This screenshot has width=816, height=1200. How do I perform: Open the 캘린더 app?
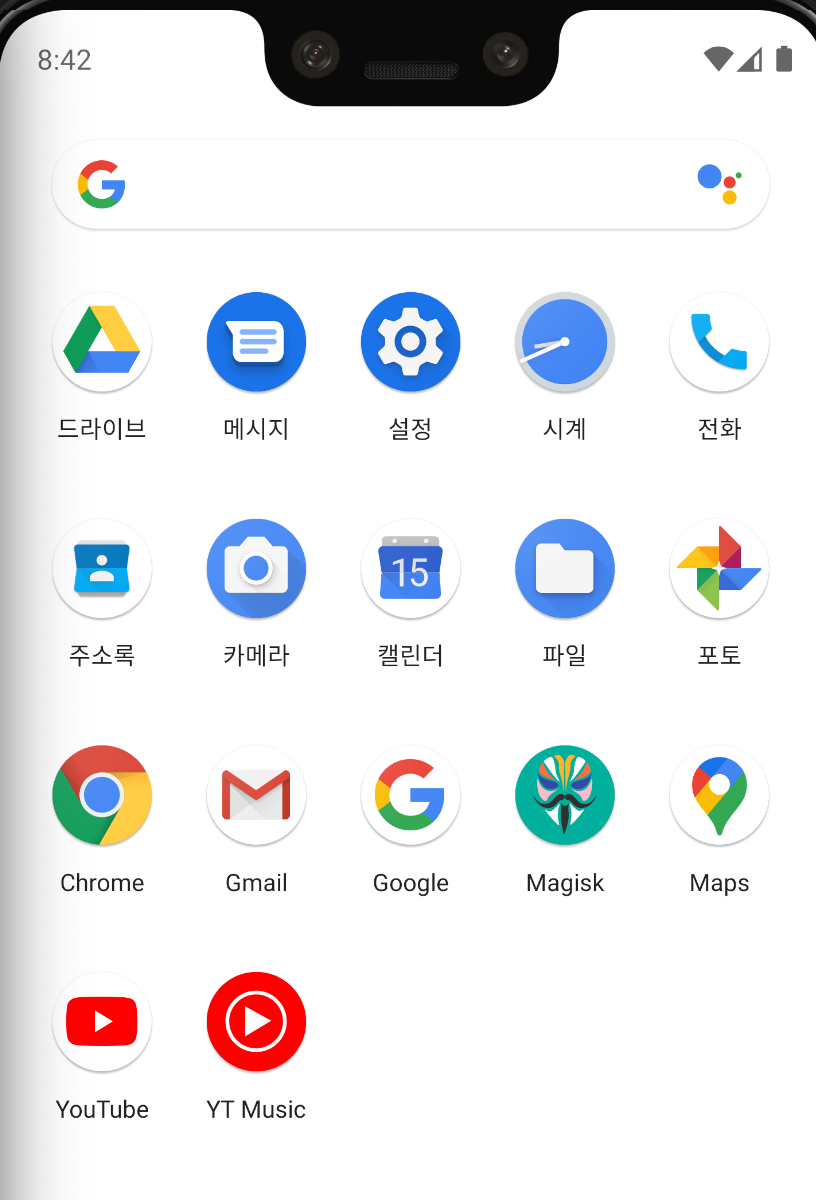click(410, 569)
